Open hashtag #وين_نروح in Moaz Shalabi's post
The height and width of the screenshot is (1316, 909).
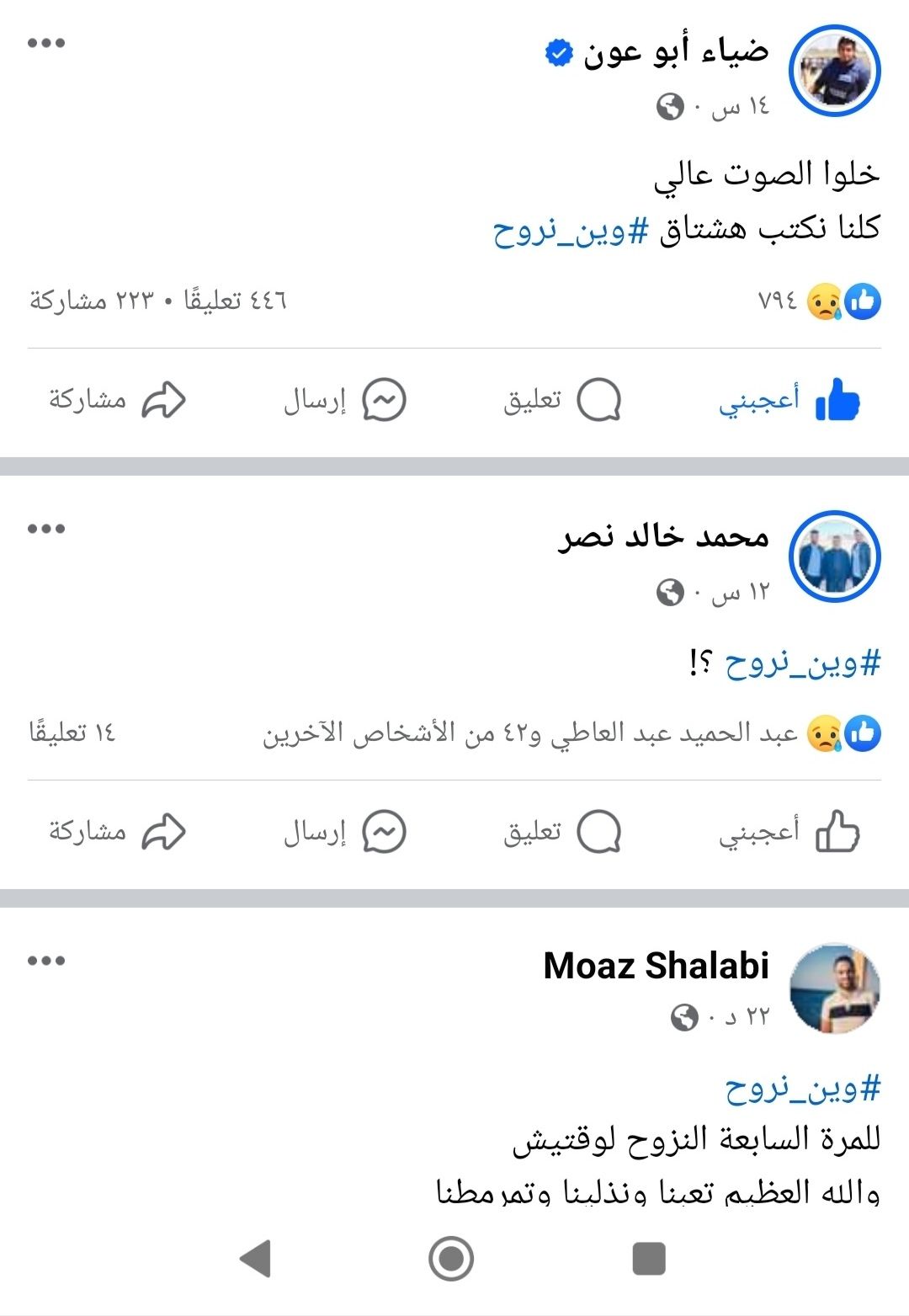click(x=802, y=1089)
